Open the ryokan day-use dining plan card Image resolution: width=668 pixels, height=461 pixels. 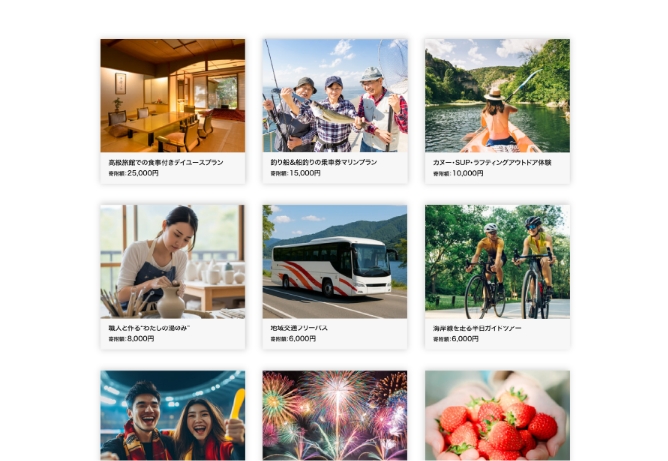[172, 110]
